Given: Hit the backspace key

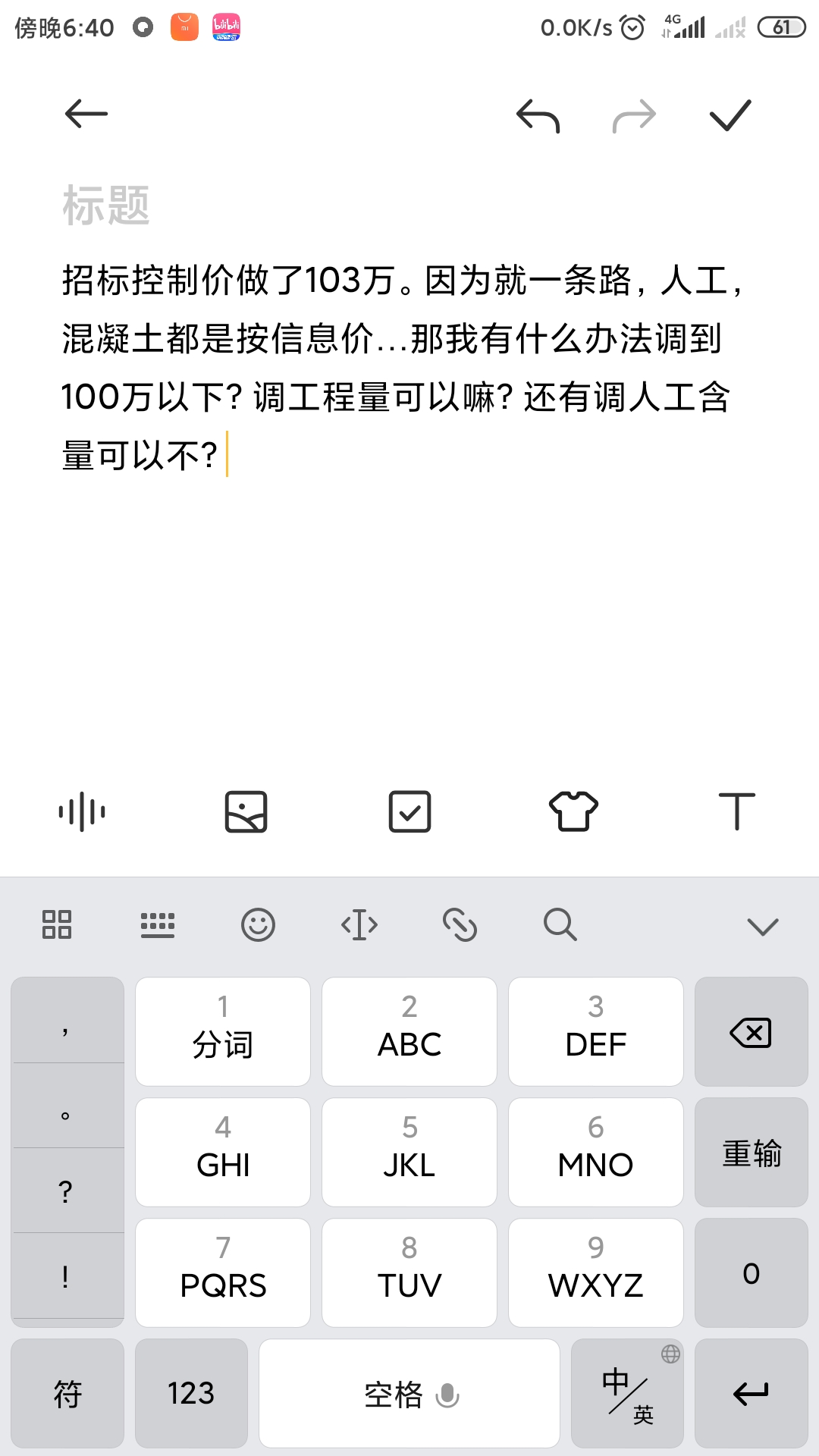Looking at the screenshot, I should [x=751, y=1032].
